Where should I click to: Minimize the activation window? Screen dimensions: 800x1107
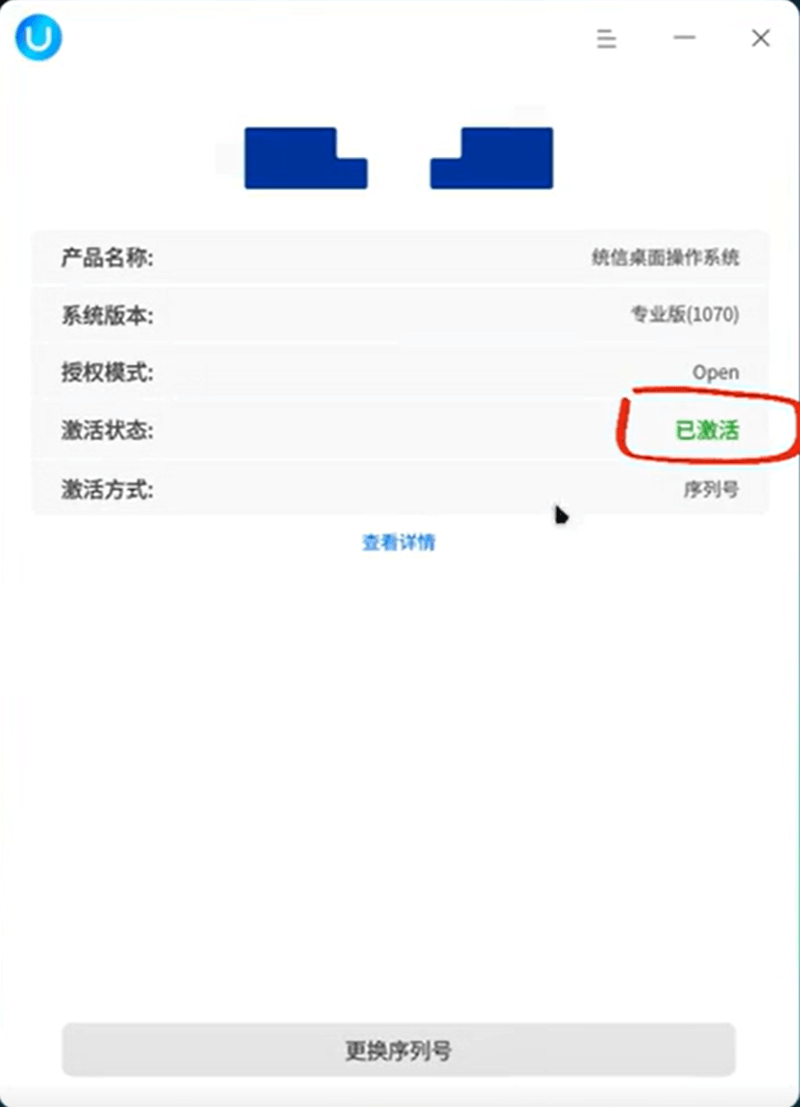[x=684, y=38]
